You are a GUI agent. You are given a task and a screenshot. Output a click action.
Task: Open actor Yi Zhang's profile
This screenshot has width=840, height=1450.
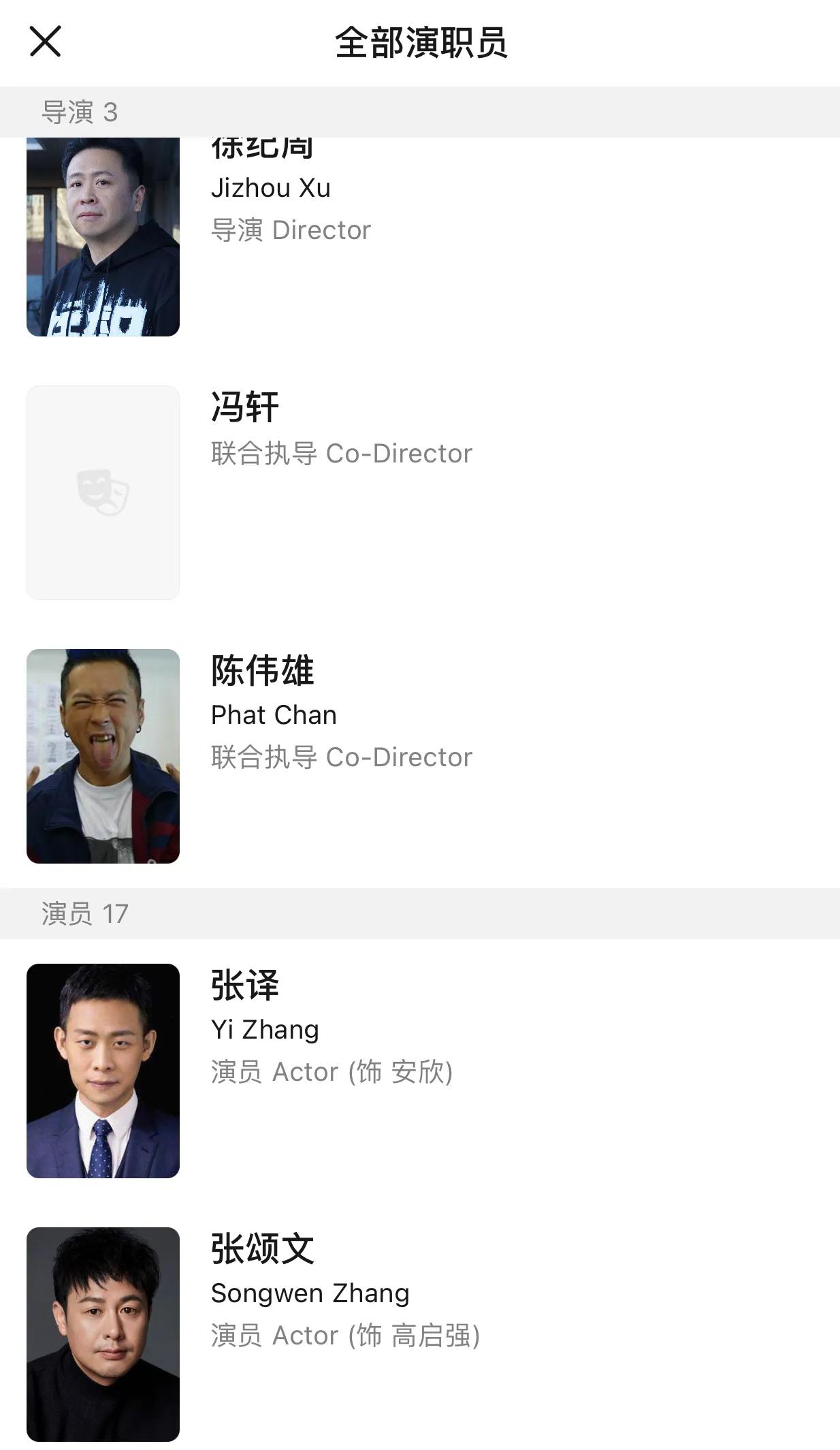point(420,1071)
